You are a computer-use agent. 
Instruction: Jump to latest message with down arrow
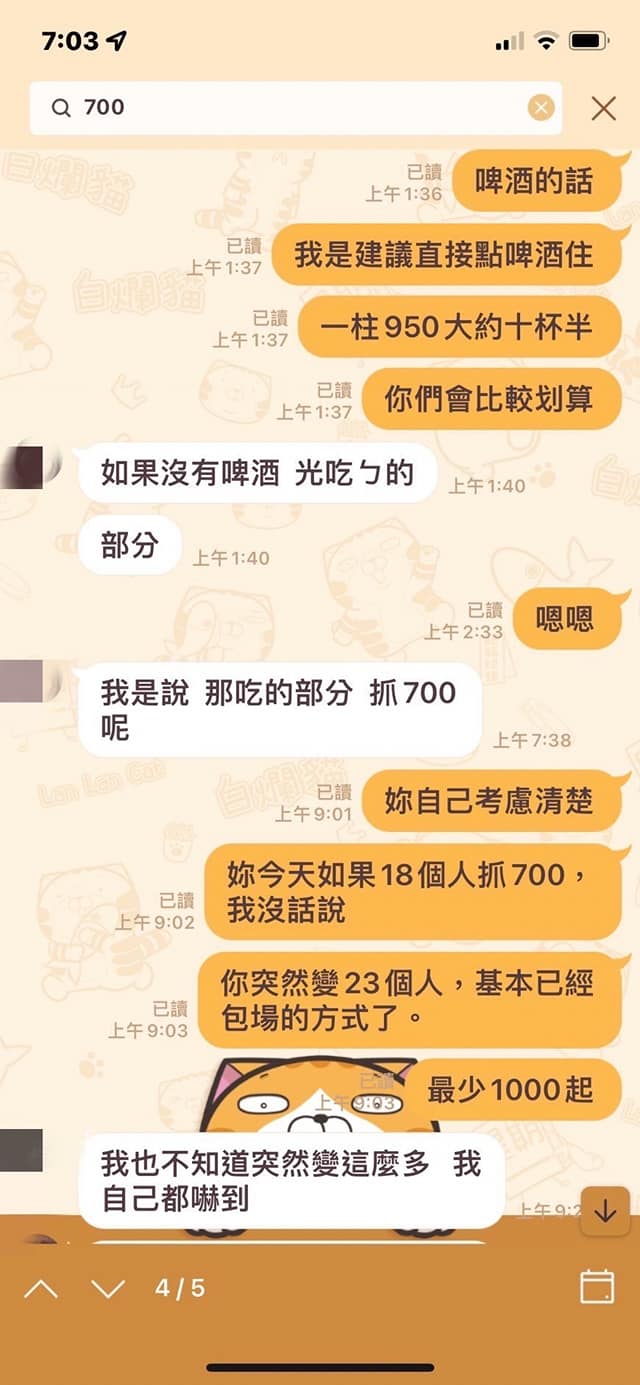pos(605,1211)
